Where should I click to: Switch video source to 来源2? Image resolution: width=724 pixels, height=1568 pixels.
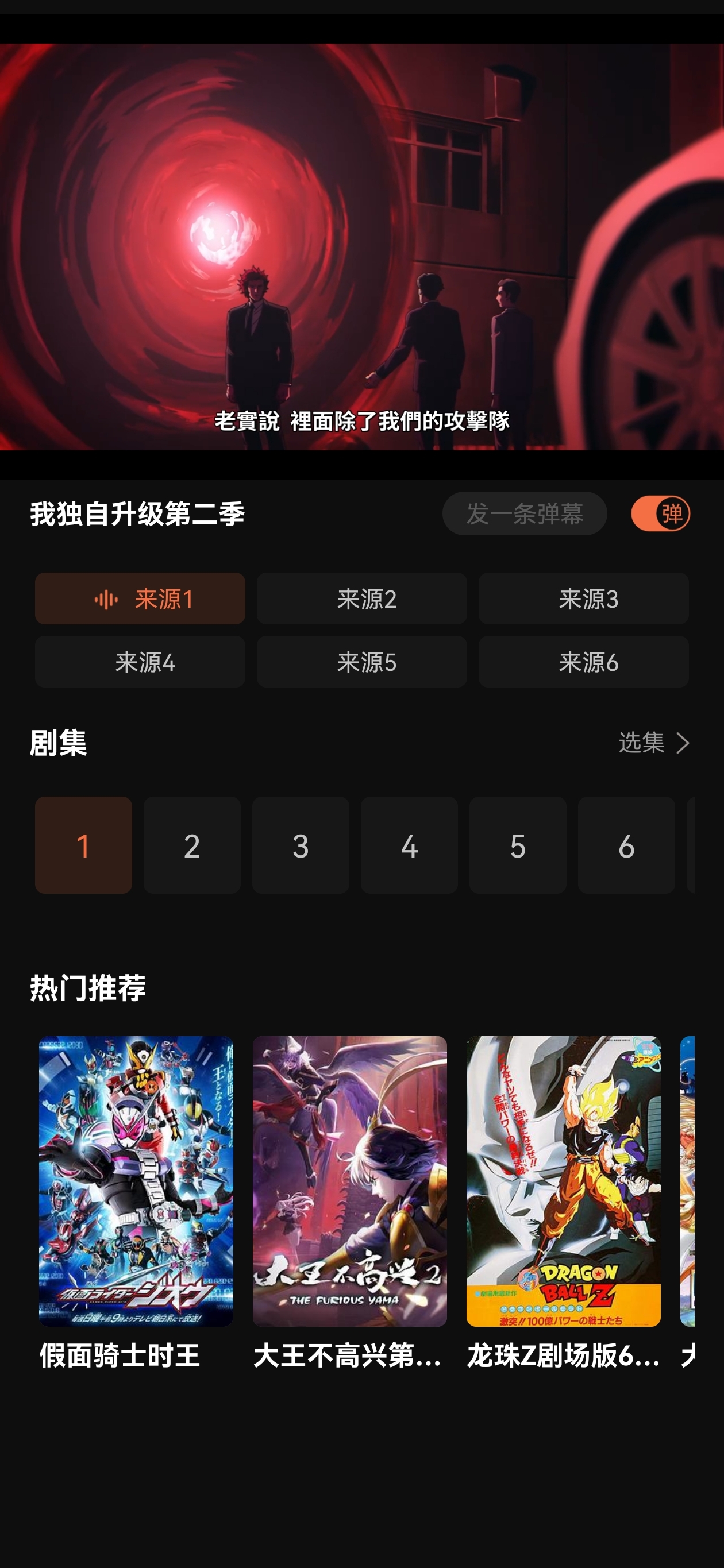[x=361, y=599]
